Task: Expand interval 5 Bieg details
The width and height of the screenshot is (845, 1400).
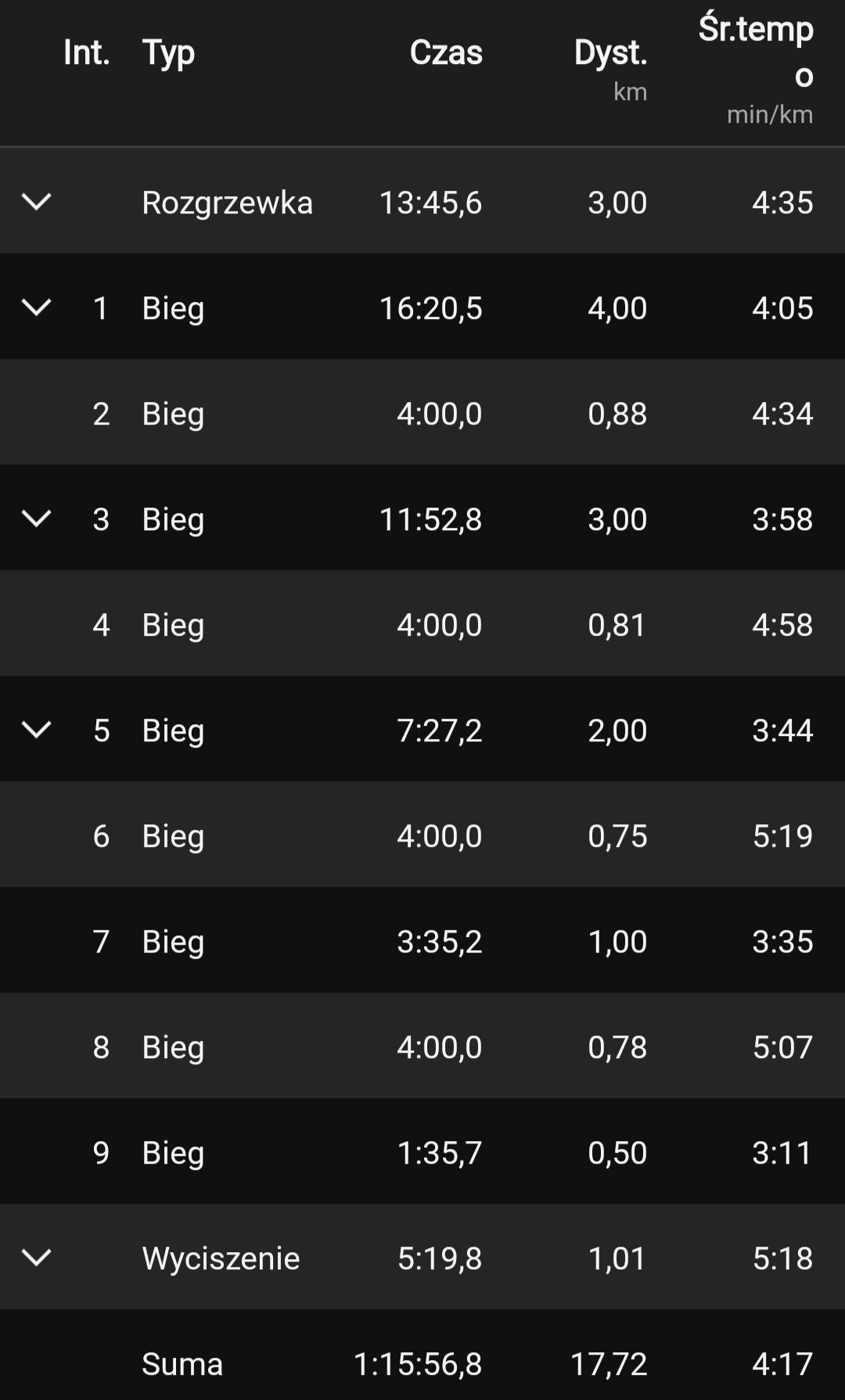Action: pyautogui.click(x=36, y=730)
